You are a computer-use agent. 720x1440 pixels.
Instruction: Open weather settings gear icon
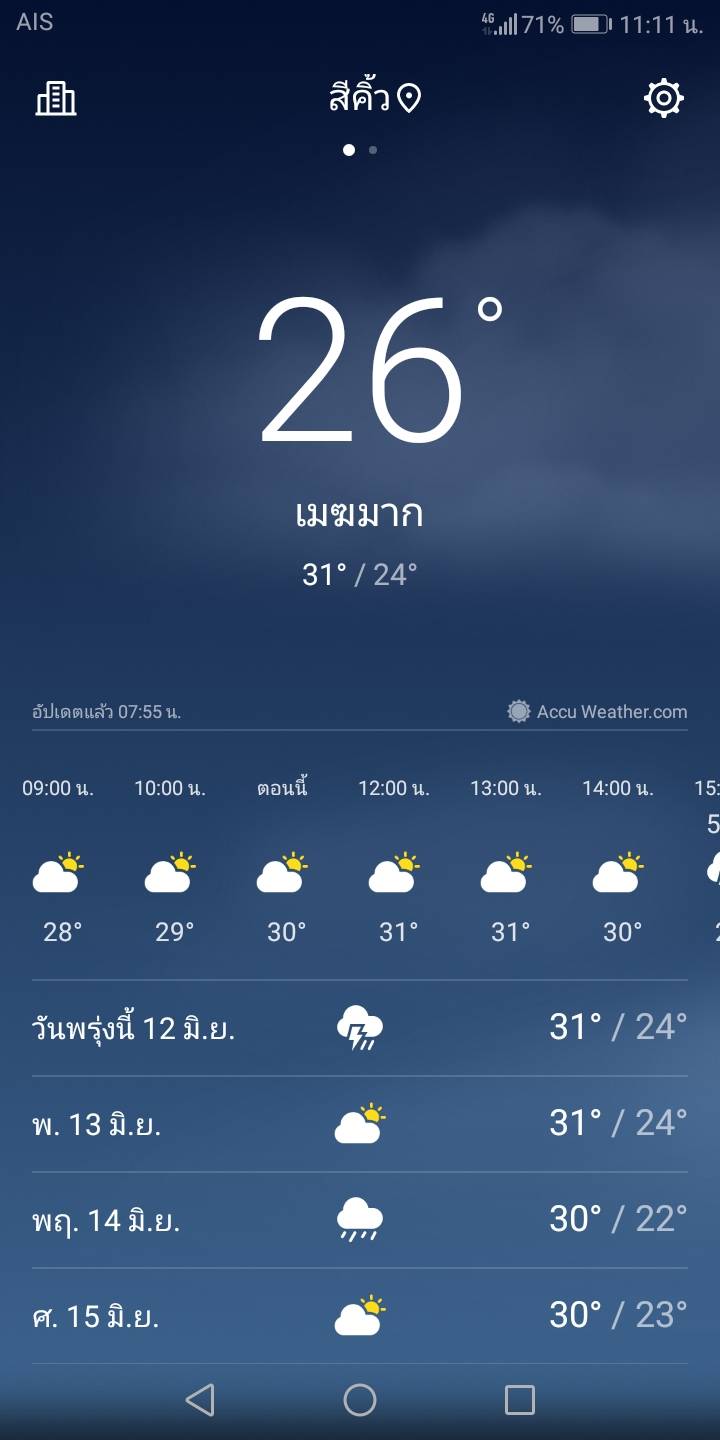coord(664,98)
